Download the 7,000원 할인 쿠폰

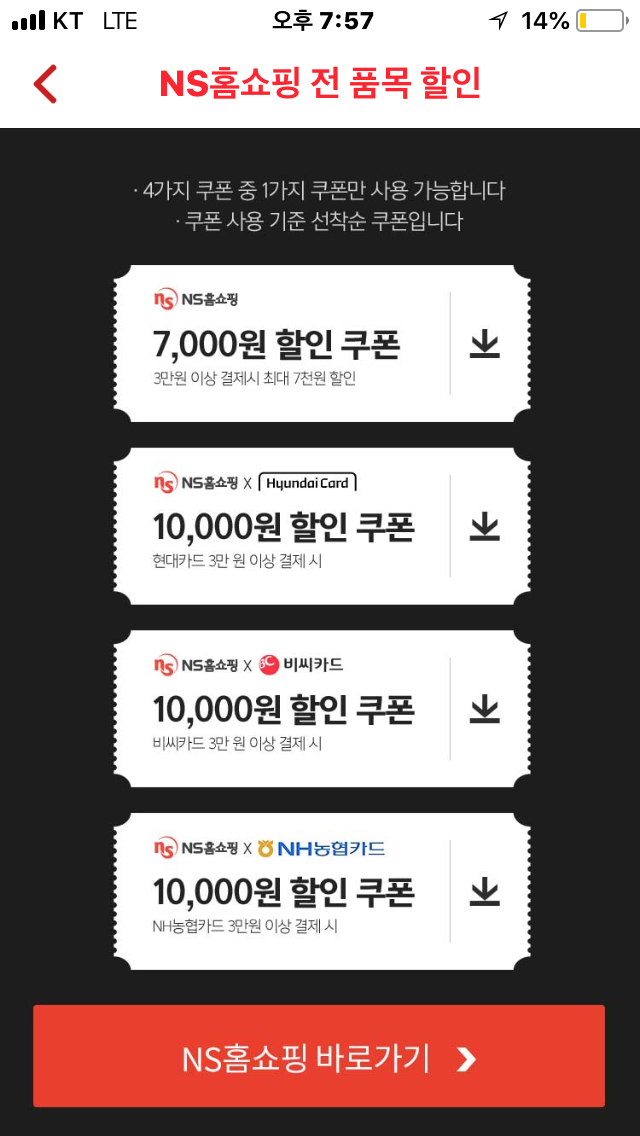pyautogui.click(x=485, y=344)
